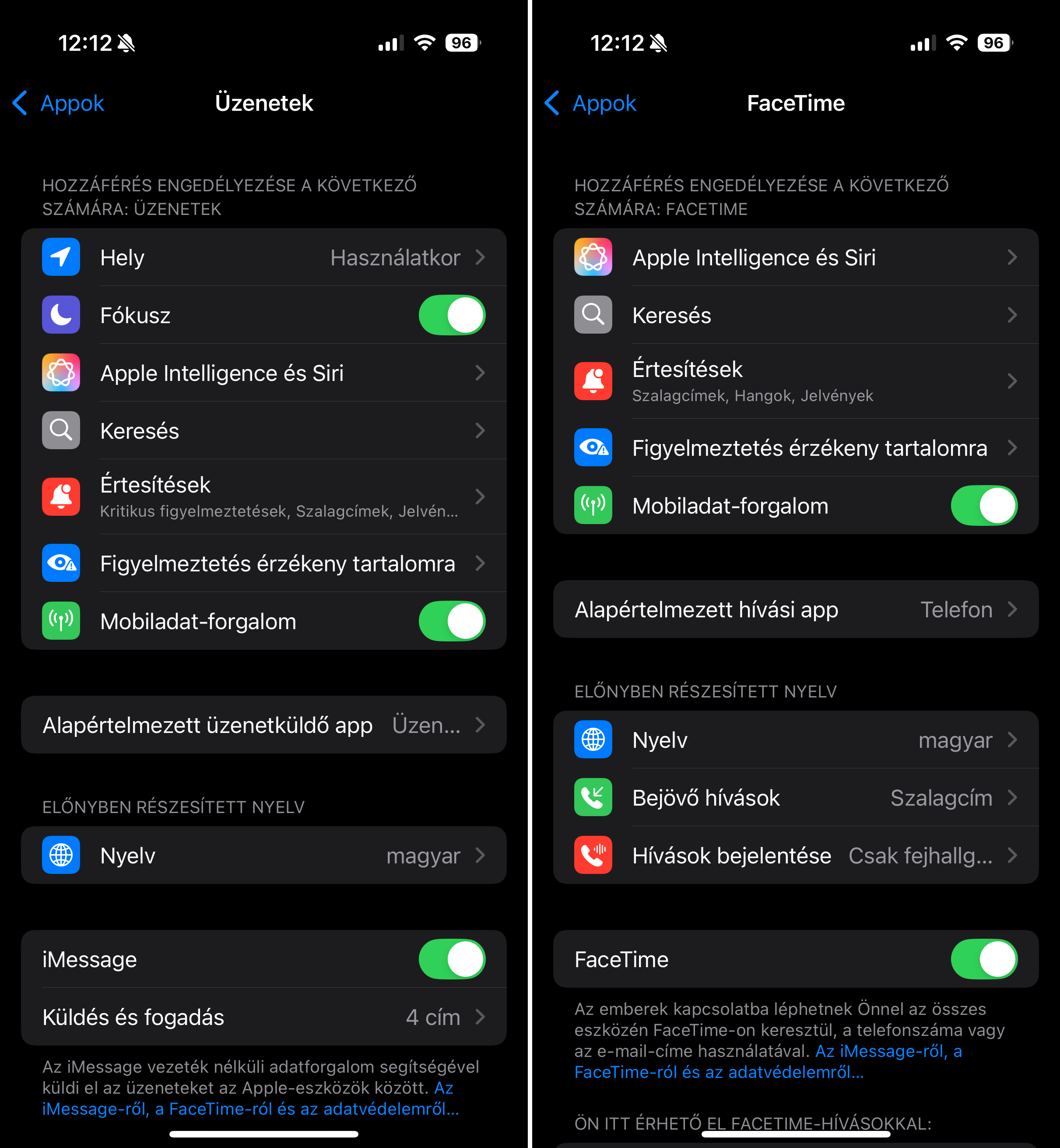Open the Hely location setting
The width and height of the screenshot is (1060, 1148).
pyautogui.click(x=264, y=257)
